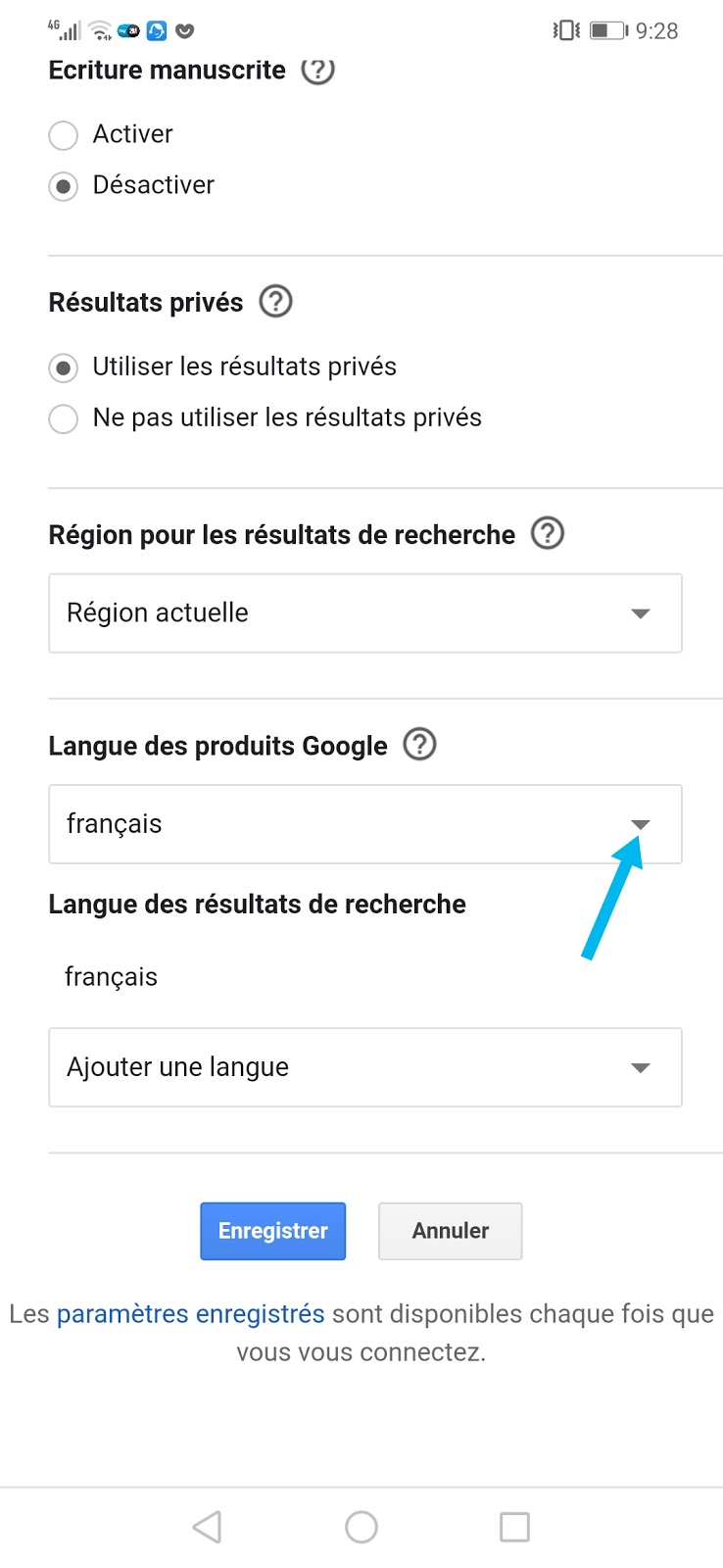
Task: Tap the Enregistrer button
Action: pos(273,1231)
